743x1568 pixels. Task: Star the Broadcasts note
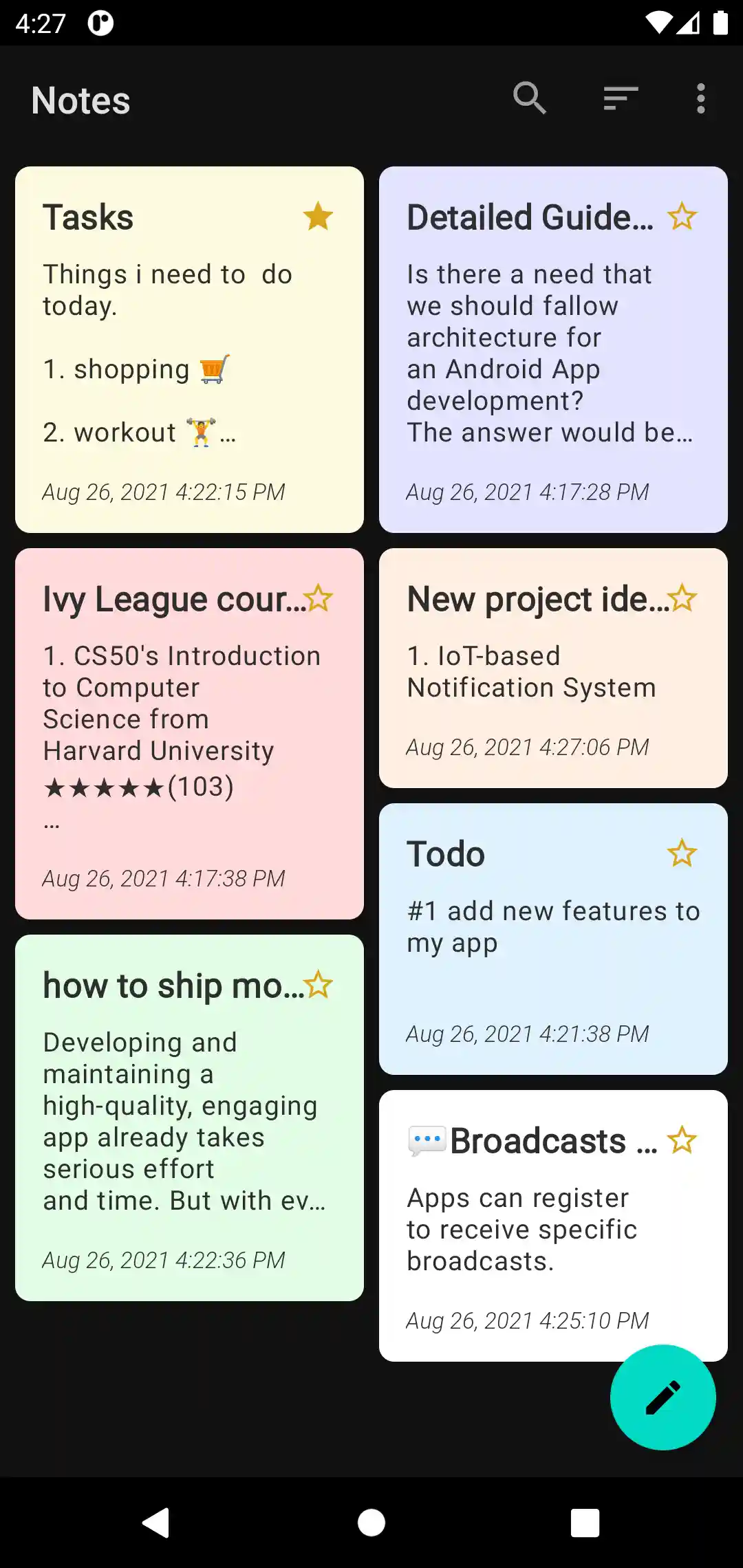pos(682,1140)
